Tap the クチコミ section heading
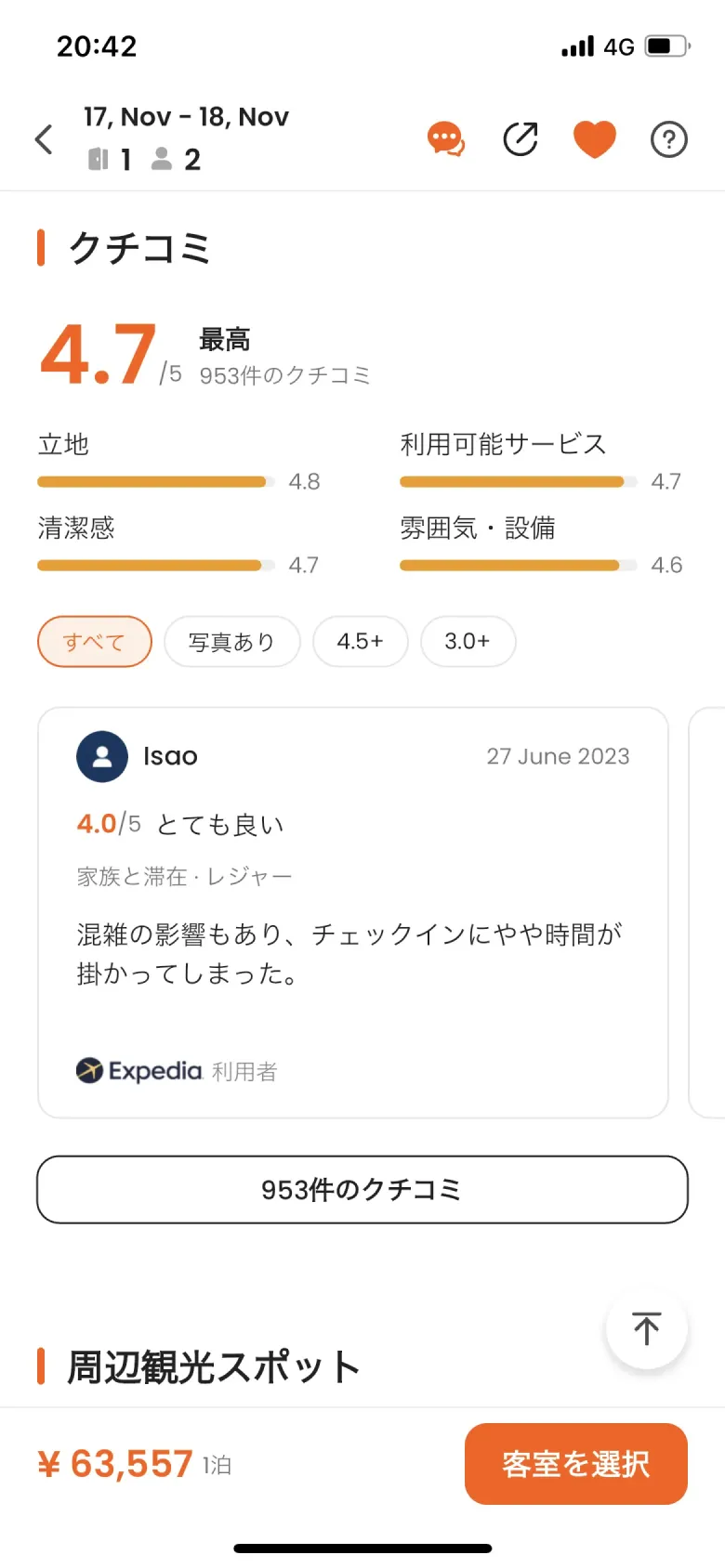Screen dimensions: 725x1568 pos(139,245)
